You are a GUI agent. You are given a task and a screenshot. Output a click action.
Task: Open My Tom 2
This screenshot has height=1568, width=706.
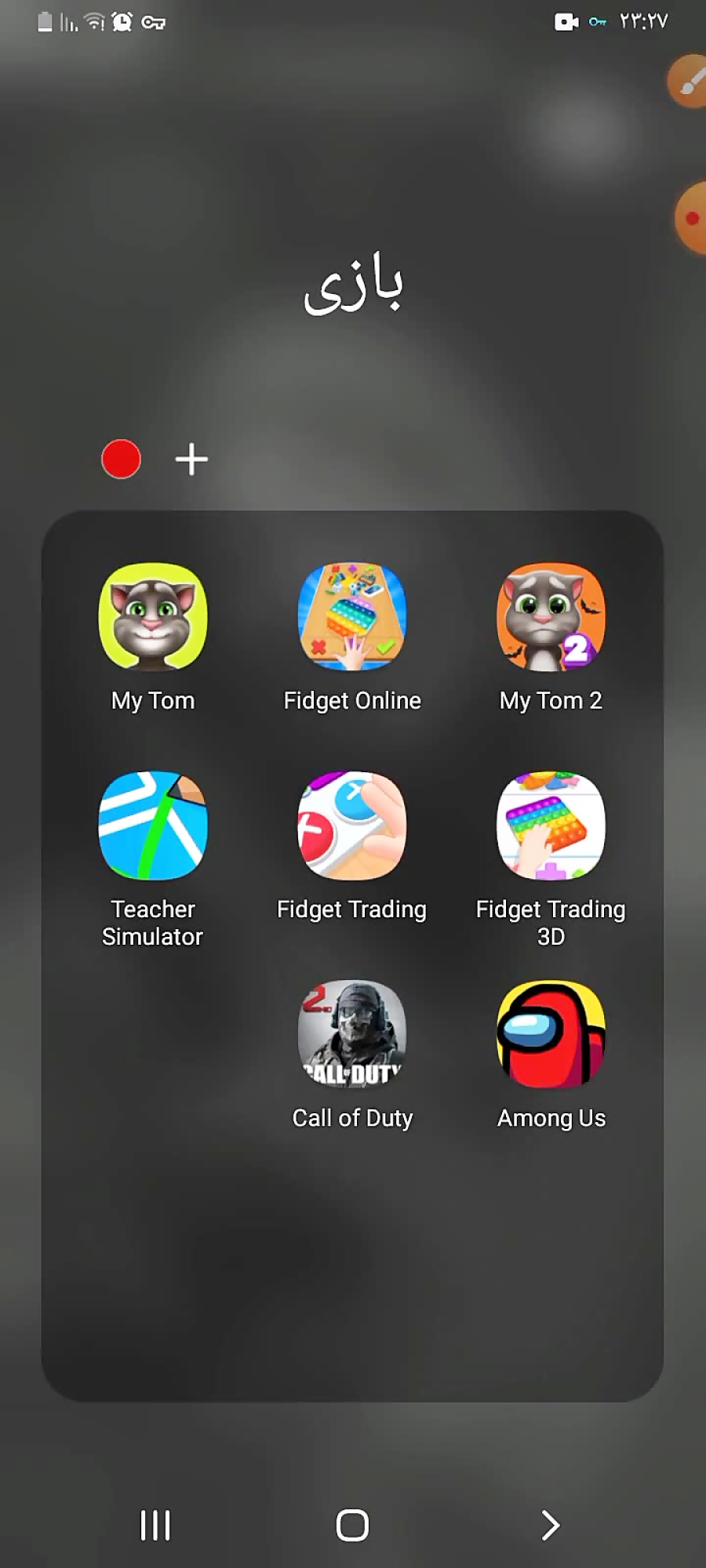551,618
